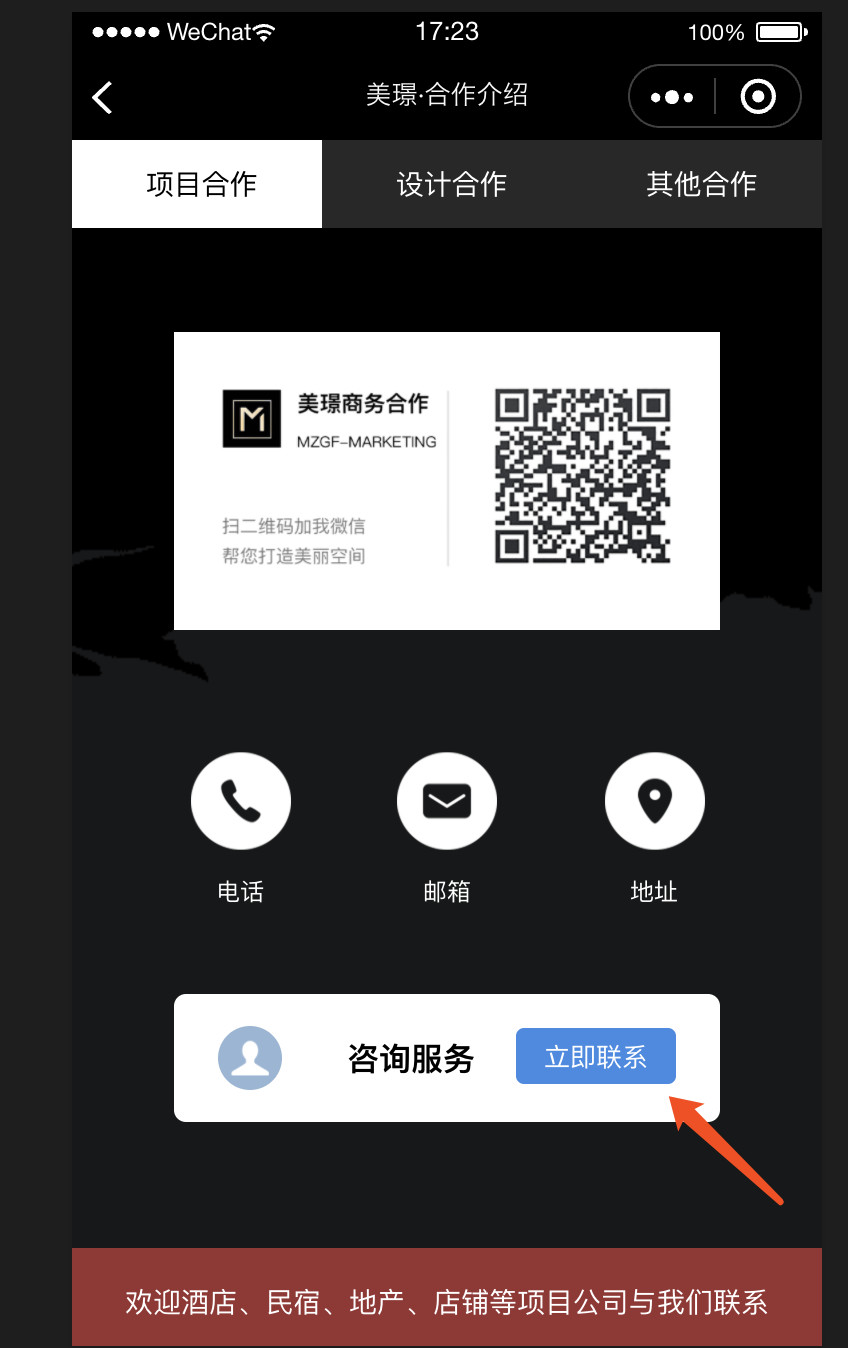The width and height of the screenshot is (848, 1348).
Task: Tap the 立即联系 button
Action: tap(596, 1056)
